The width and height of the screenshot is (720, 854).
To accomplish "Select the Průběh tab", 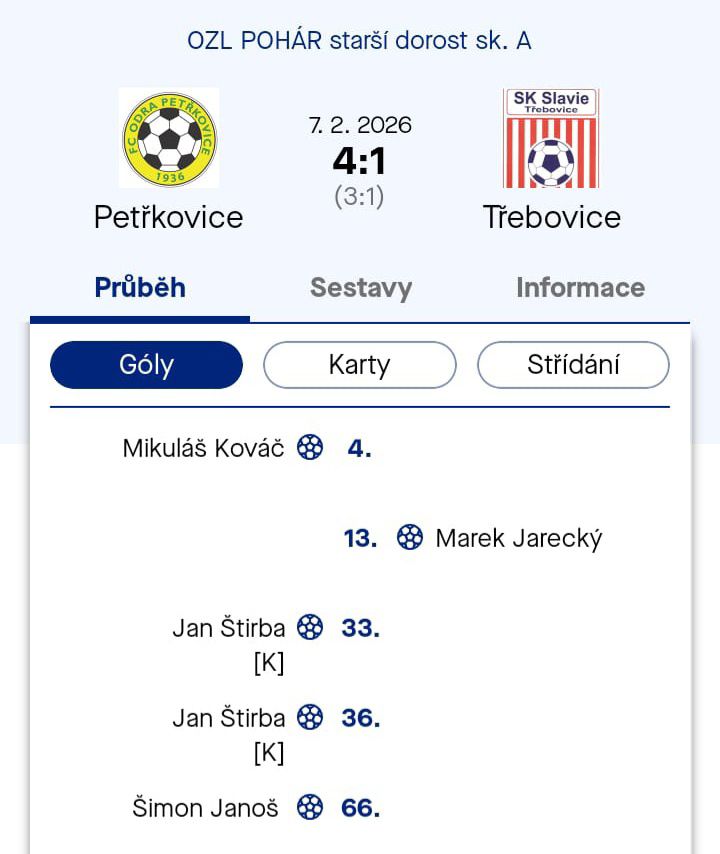I will 140,288.
